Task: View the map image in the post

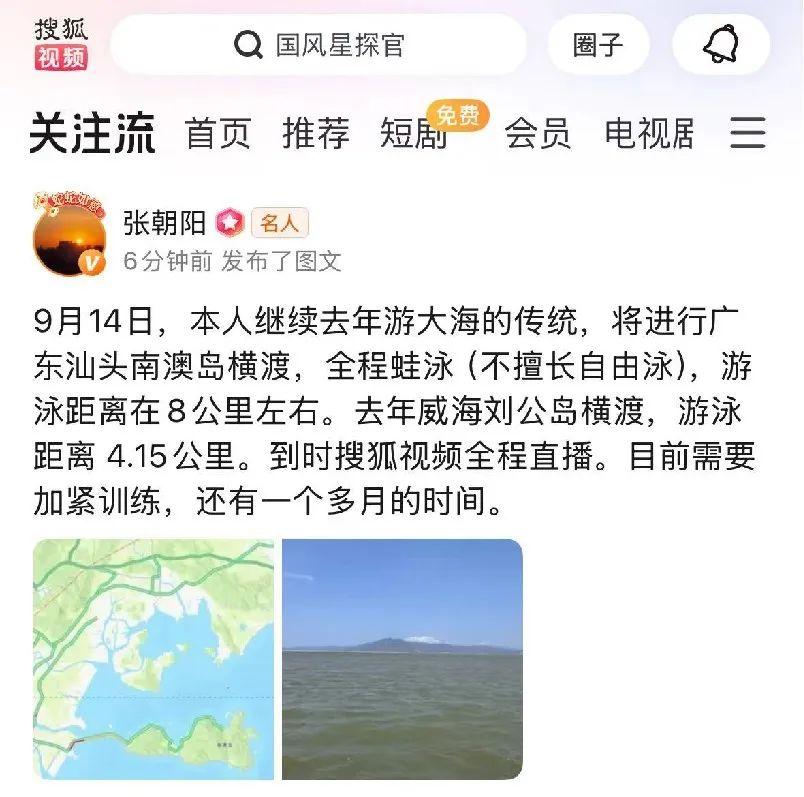Action: (x=153, y=659)
